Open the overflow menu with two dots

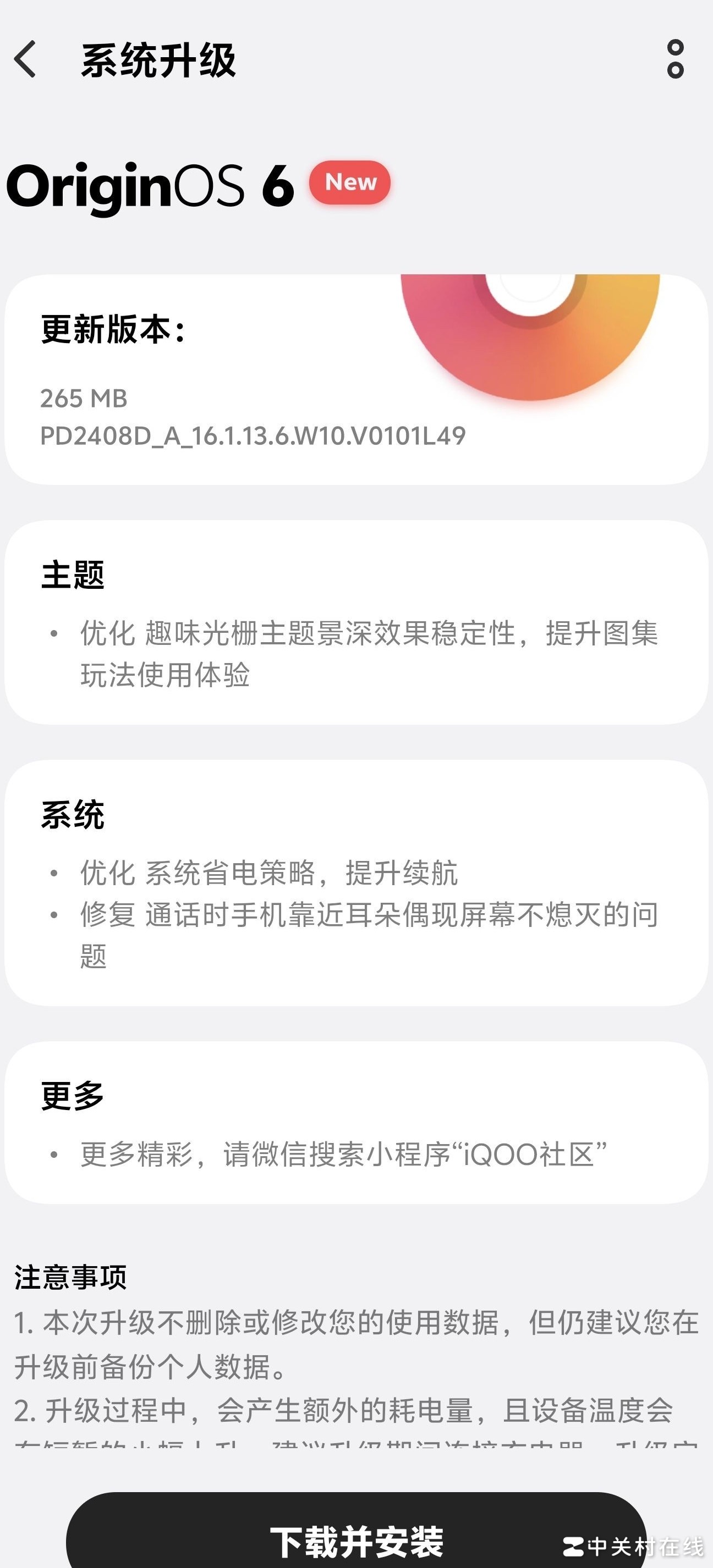674,59
